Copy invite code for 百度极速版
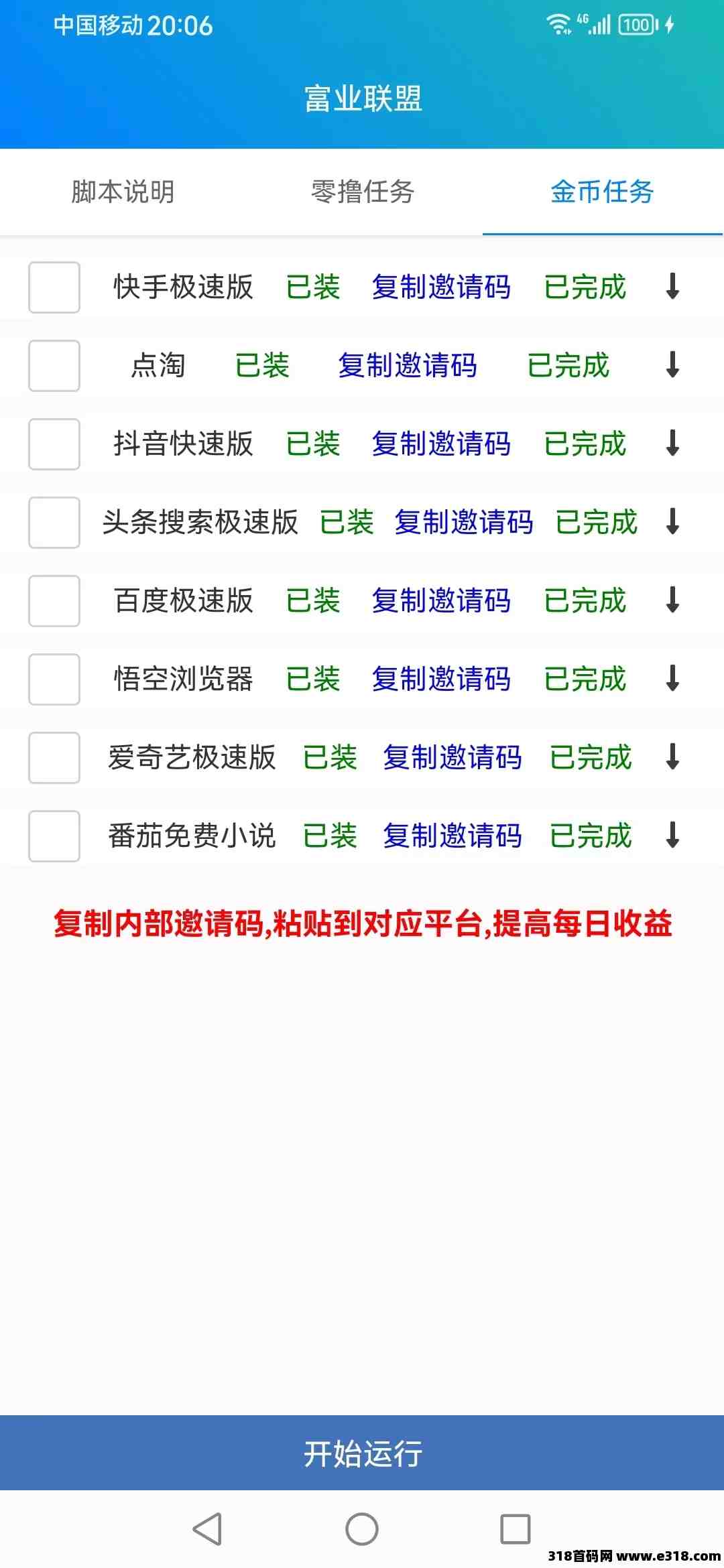This screenshot has width=724, height=1568. pos(441,601)
